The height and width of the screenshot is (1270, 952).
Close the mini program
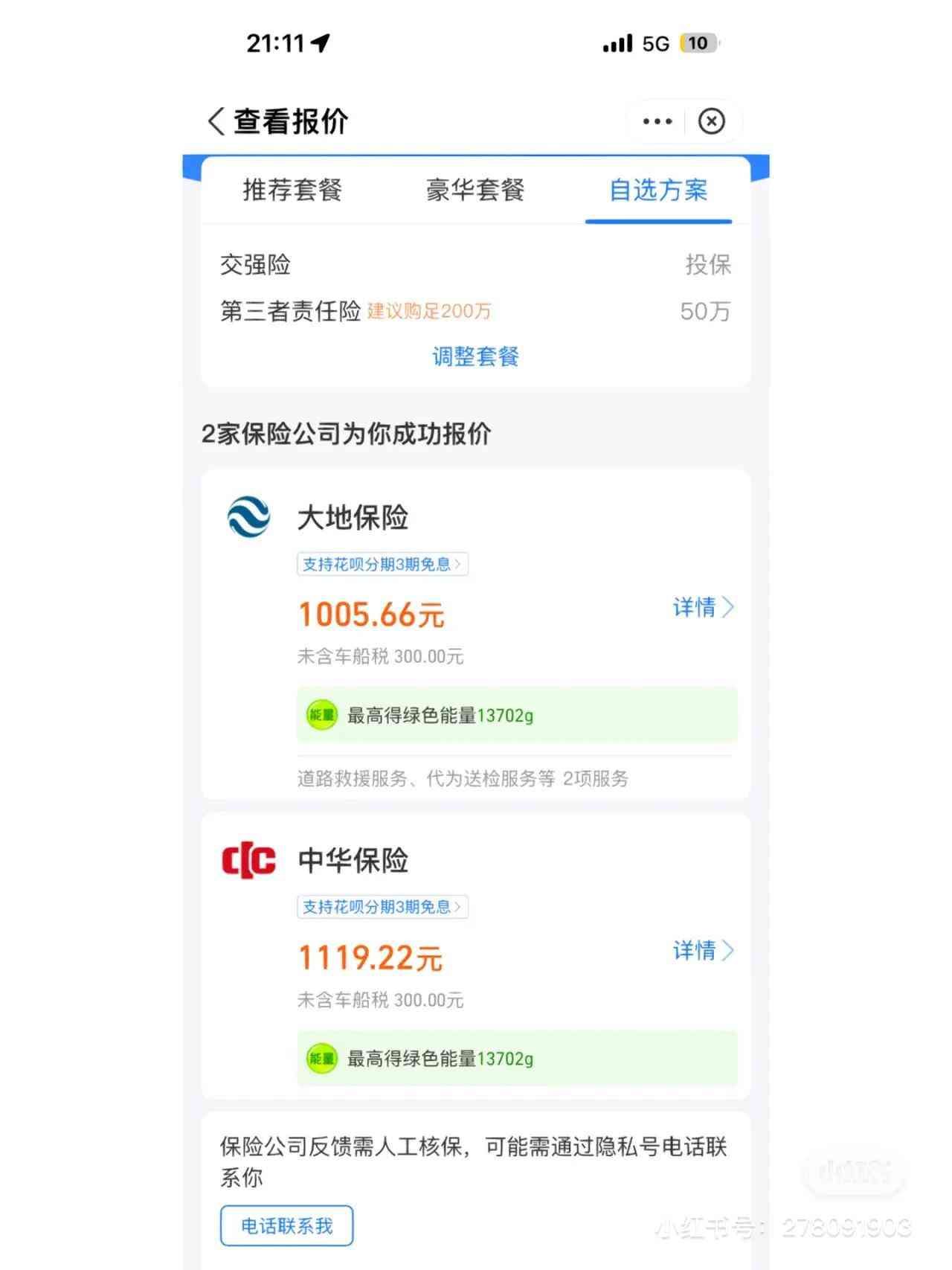[x=712, y=121]
